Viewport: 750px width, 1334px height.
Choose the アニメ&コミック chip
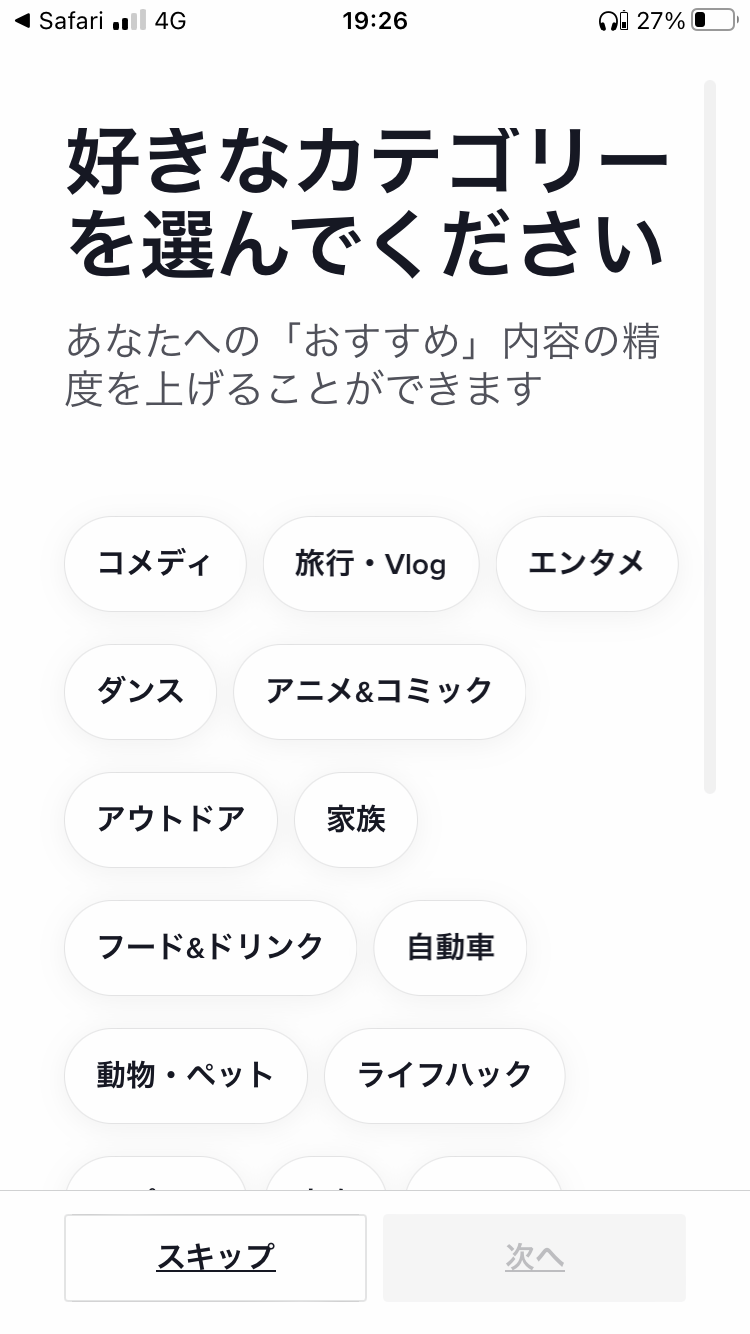point(379,692)
